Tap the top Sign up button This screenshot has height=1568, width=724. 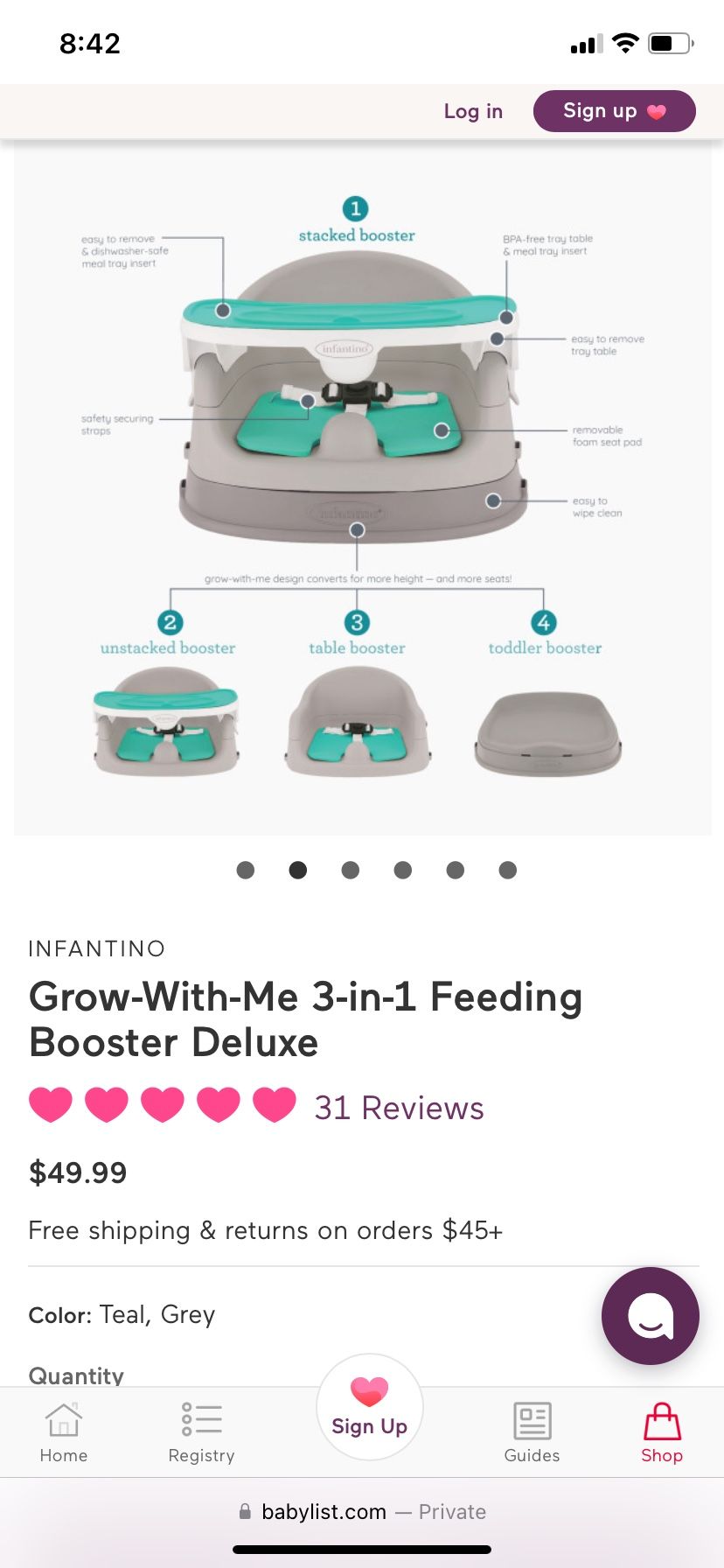[x=614, y=111]
